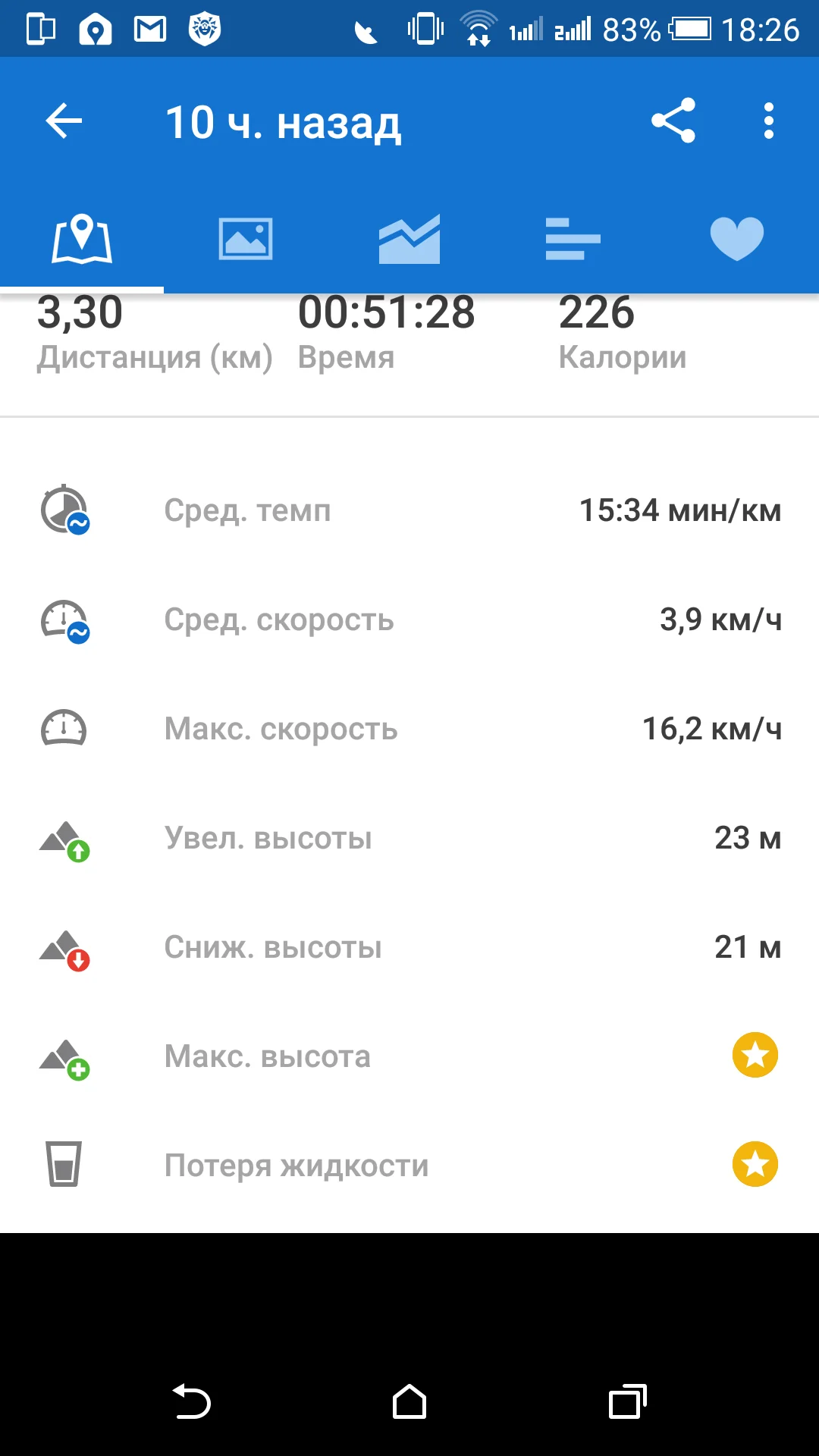Go back using the app bar arrow

(64, 121)
